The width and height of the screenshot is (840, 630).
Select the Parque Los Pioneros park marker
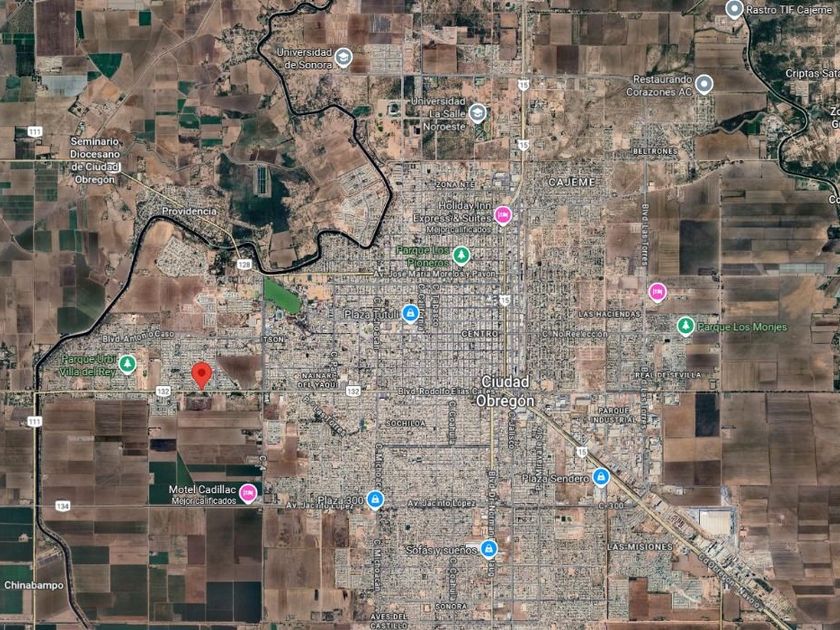pos(461,256)
